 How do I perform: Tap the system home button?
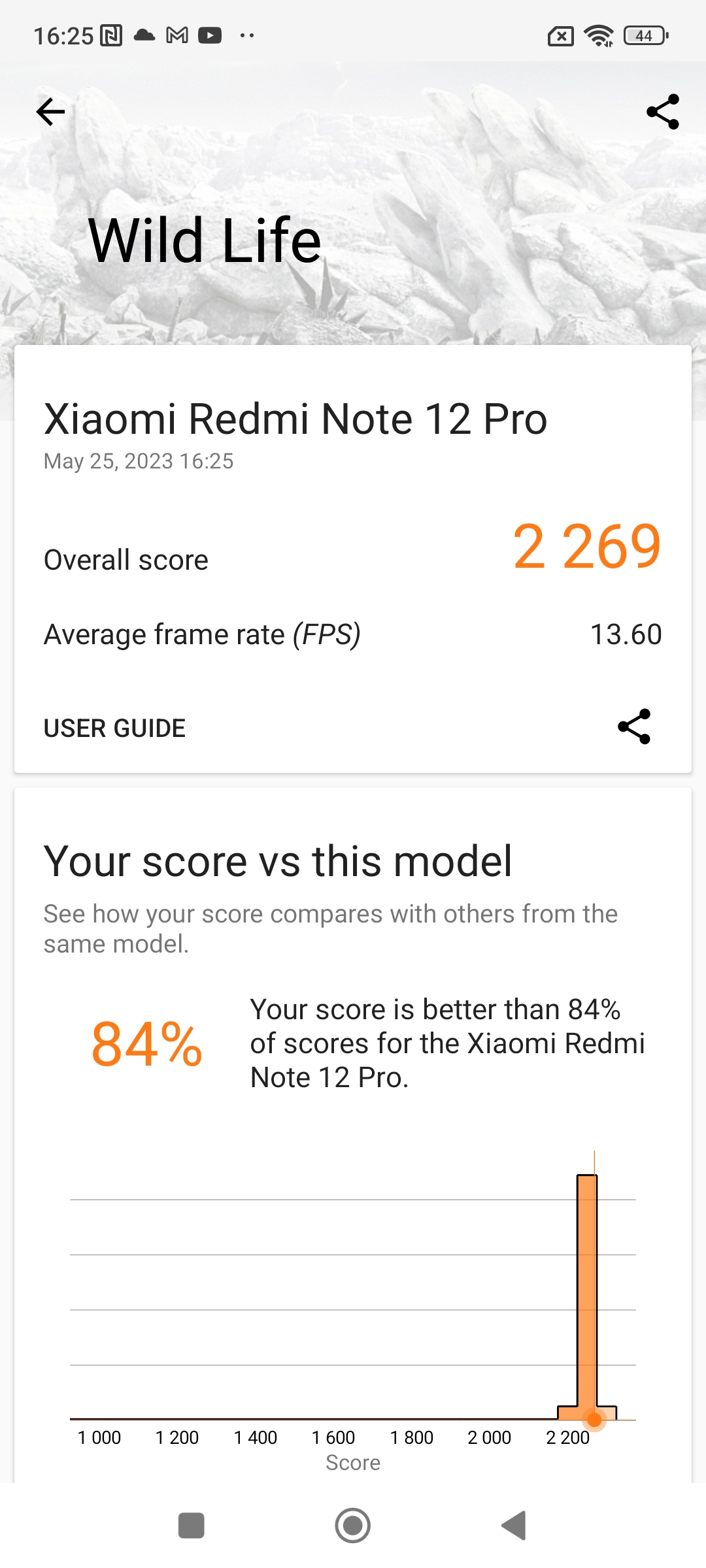[353, 1526]
